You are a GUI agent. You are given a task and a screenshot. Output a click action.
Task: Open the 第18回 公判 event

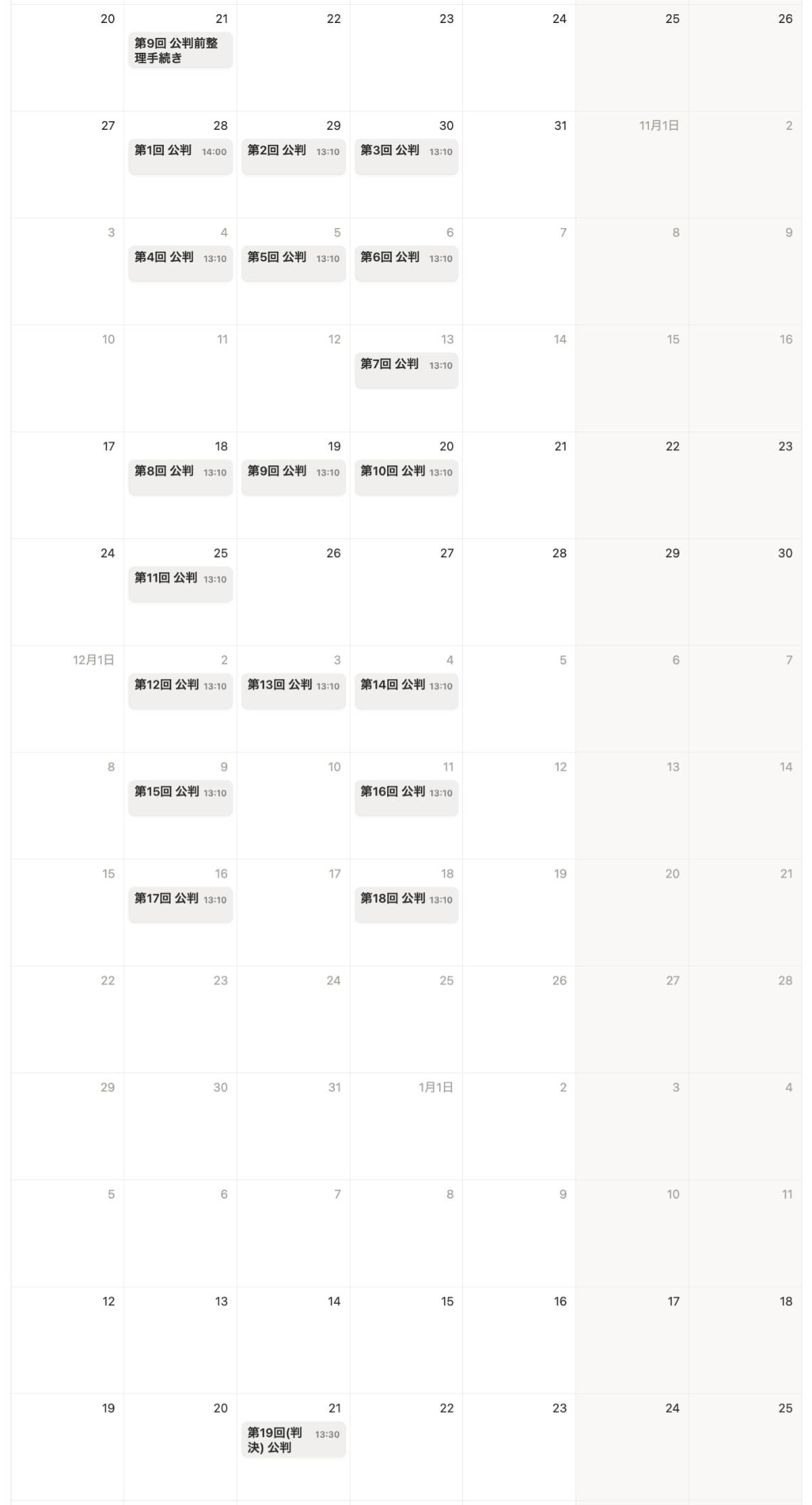406,905
